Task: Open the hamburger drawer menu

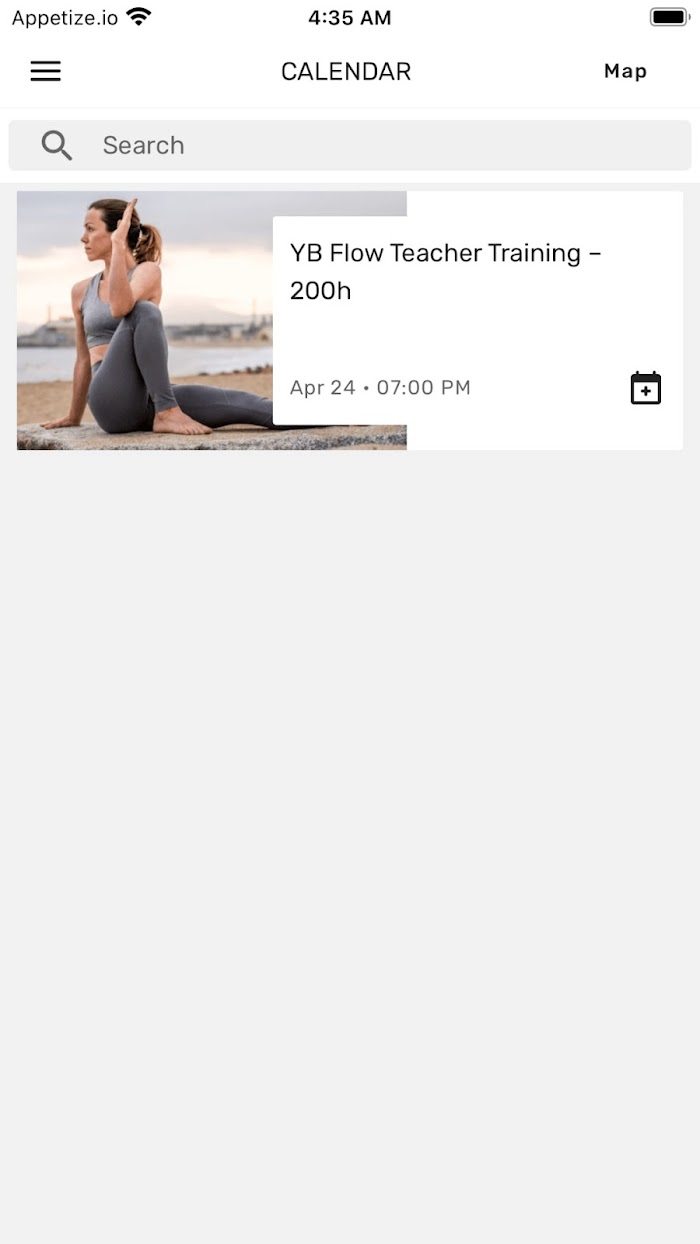Action: (x=46, y=71)
